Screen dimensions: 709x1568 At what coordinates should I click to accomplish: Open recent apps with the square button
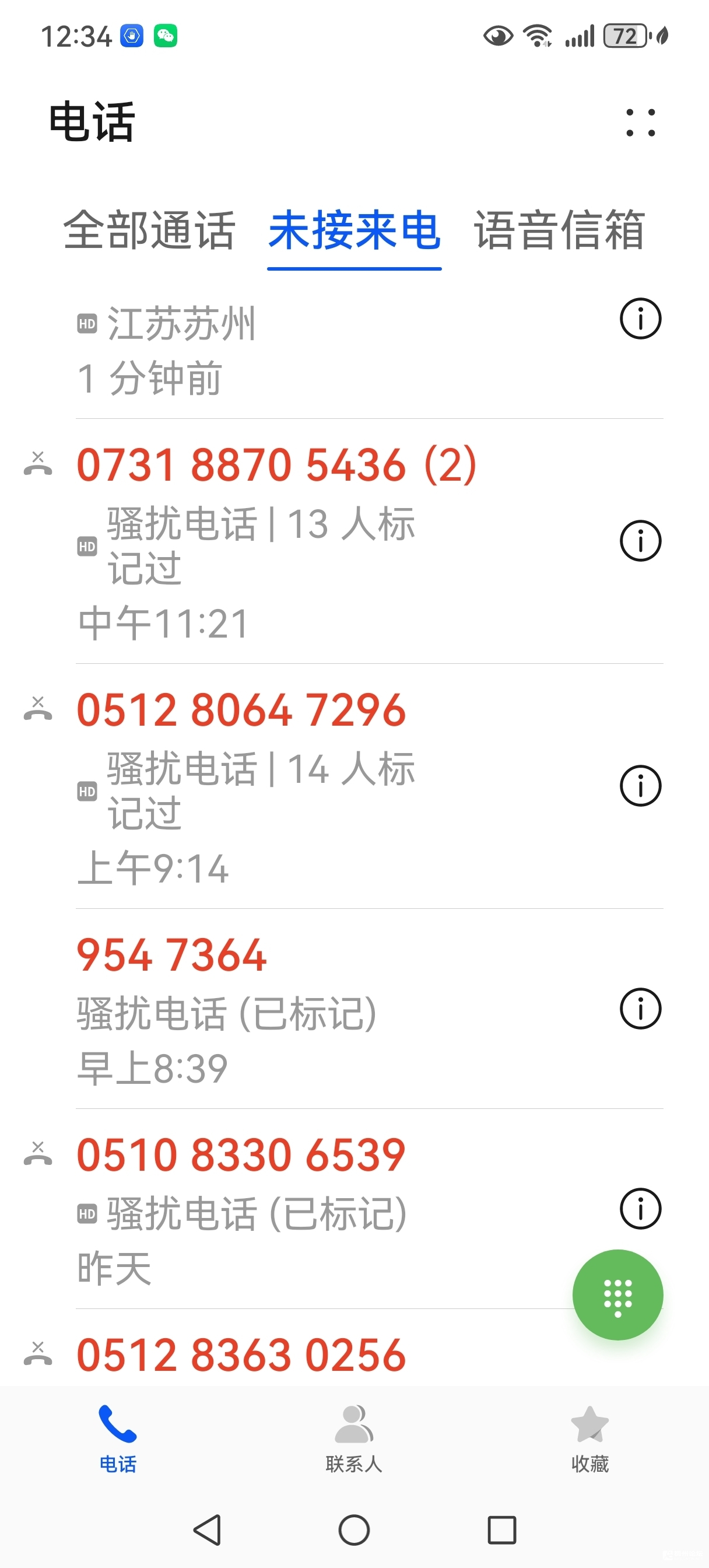click(x=502, y=1529)
